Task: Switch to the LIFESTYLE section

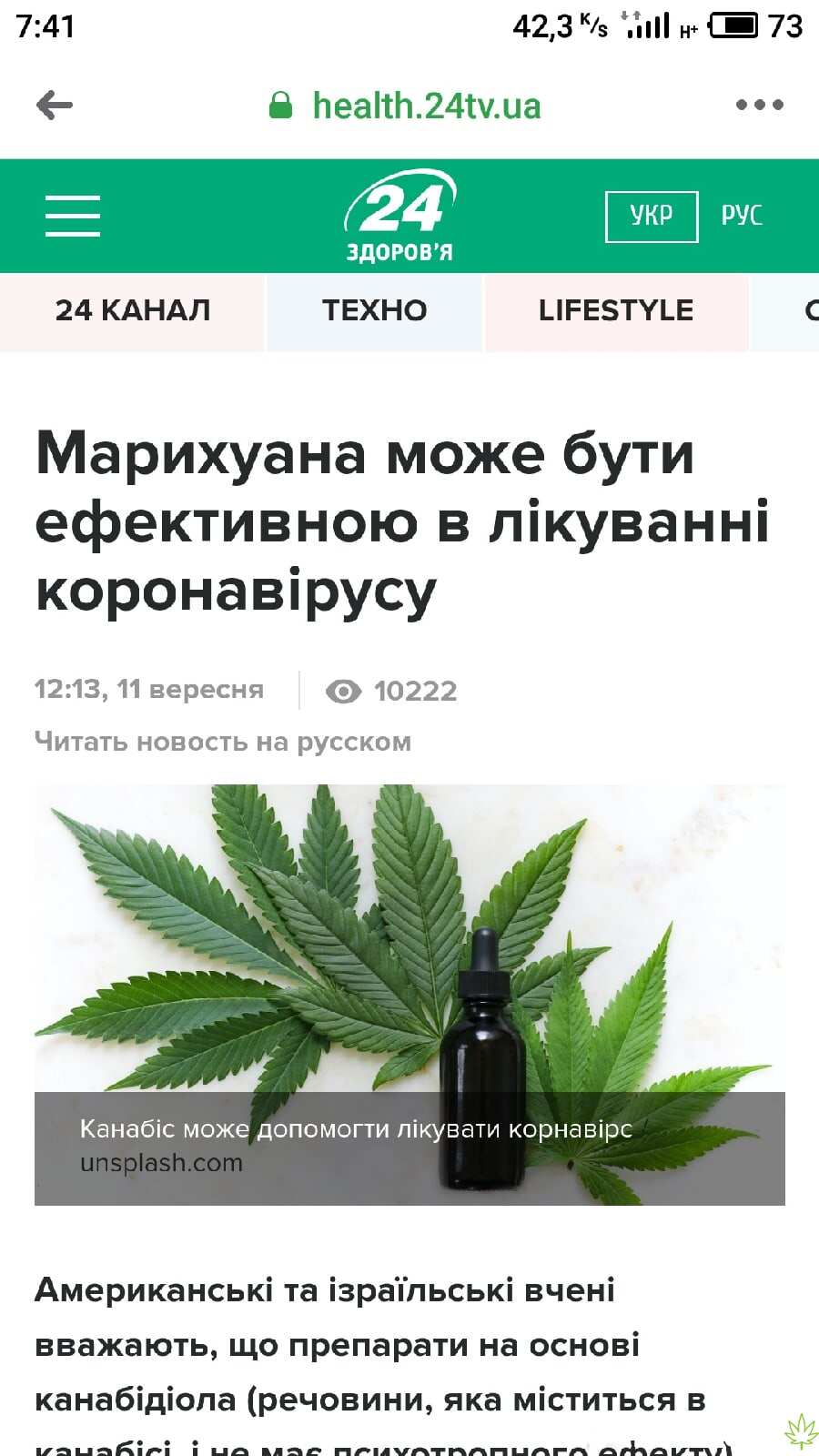Action: 616,311
